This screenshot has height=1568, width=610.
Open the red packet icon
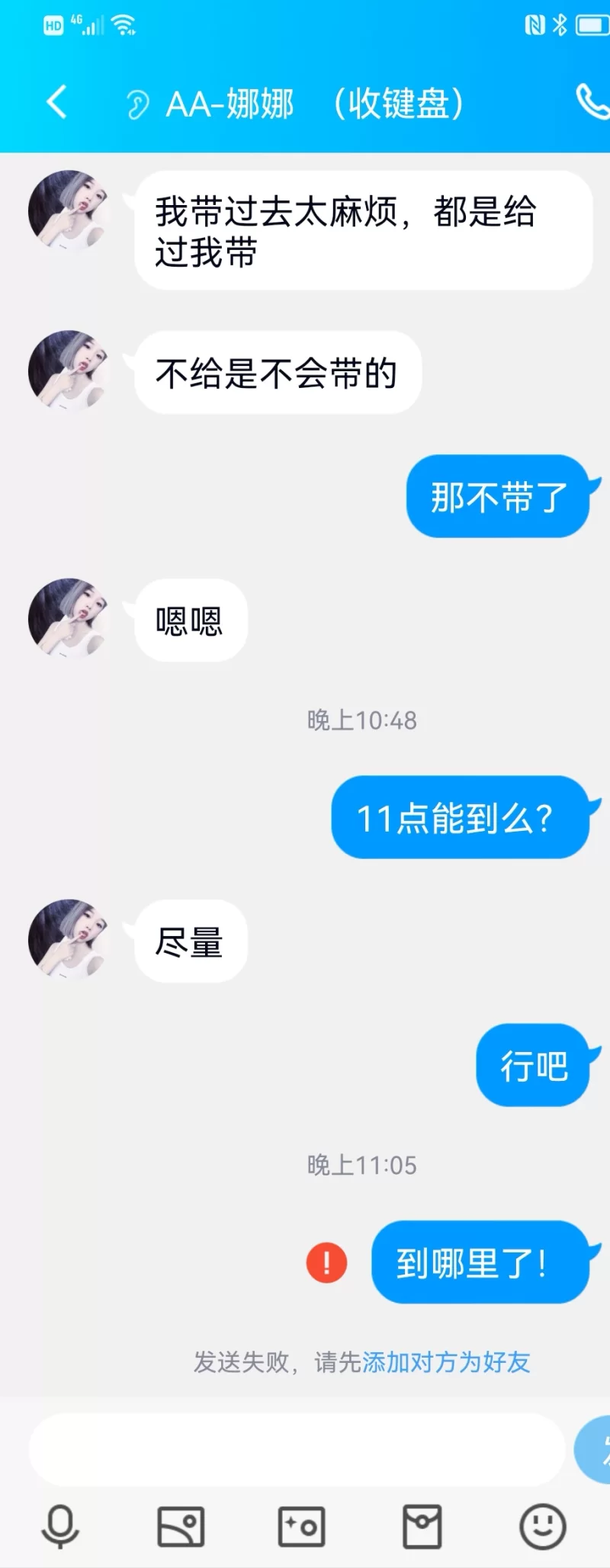point(422,1526)
